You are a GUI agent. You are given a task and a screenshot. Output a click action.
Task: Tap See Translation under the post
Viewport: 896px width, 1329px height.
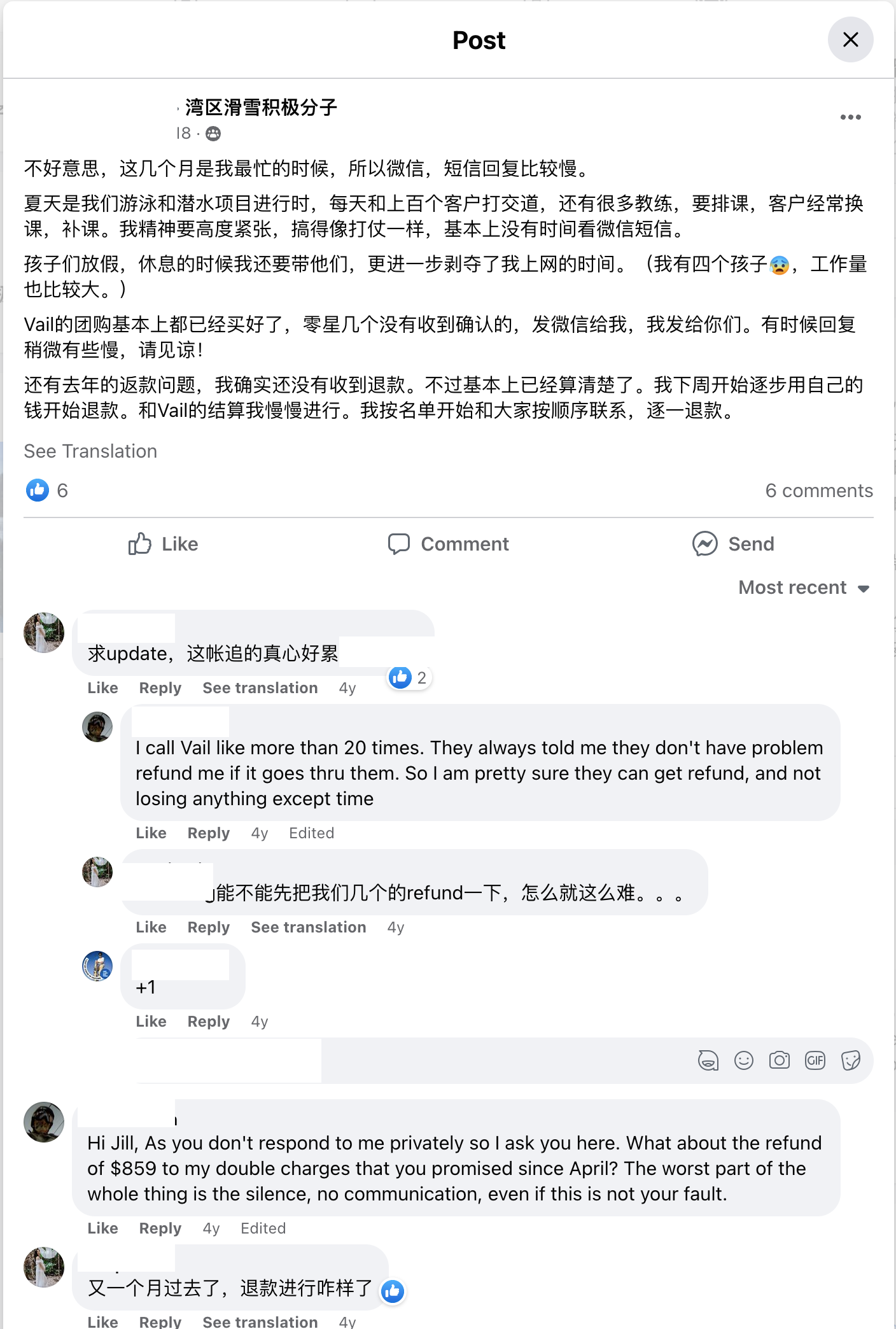(x=90, y=451)
